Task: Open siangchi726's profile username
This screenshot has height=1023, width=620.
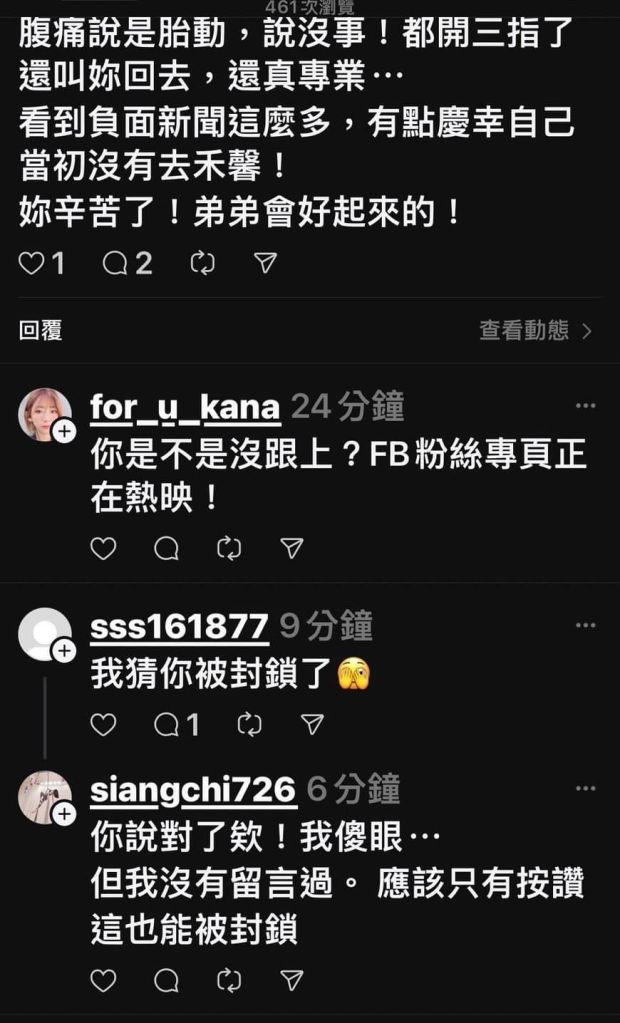Action: pos(193,789)
